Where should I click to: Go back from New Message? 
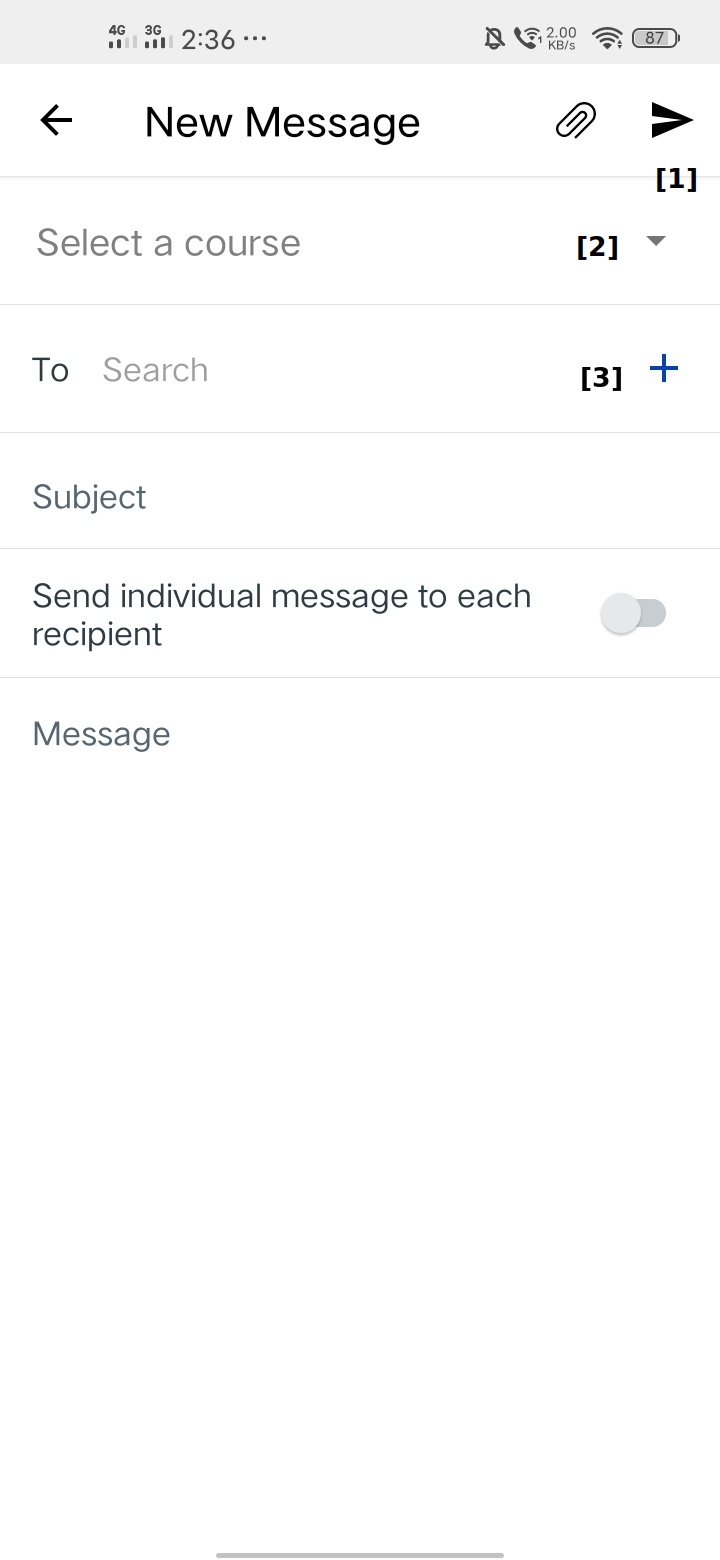pos(56,121)
